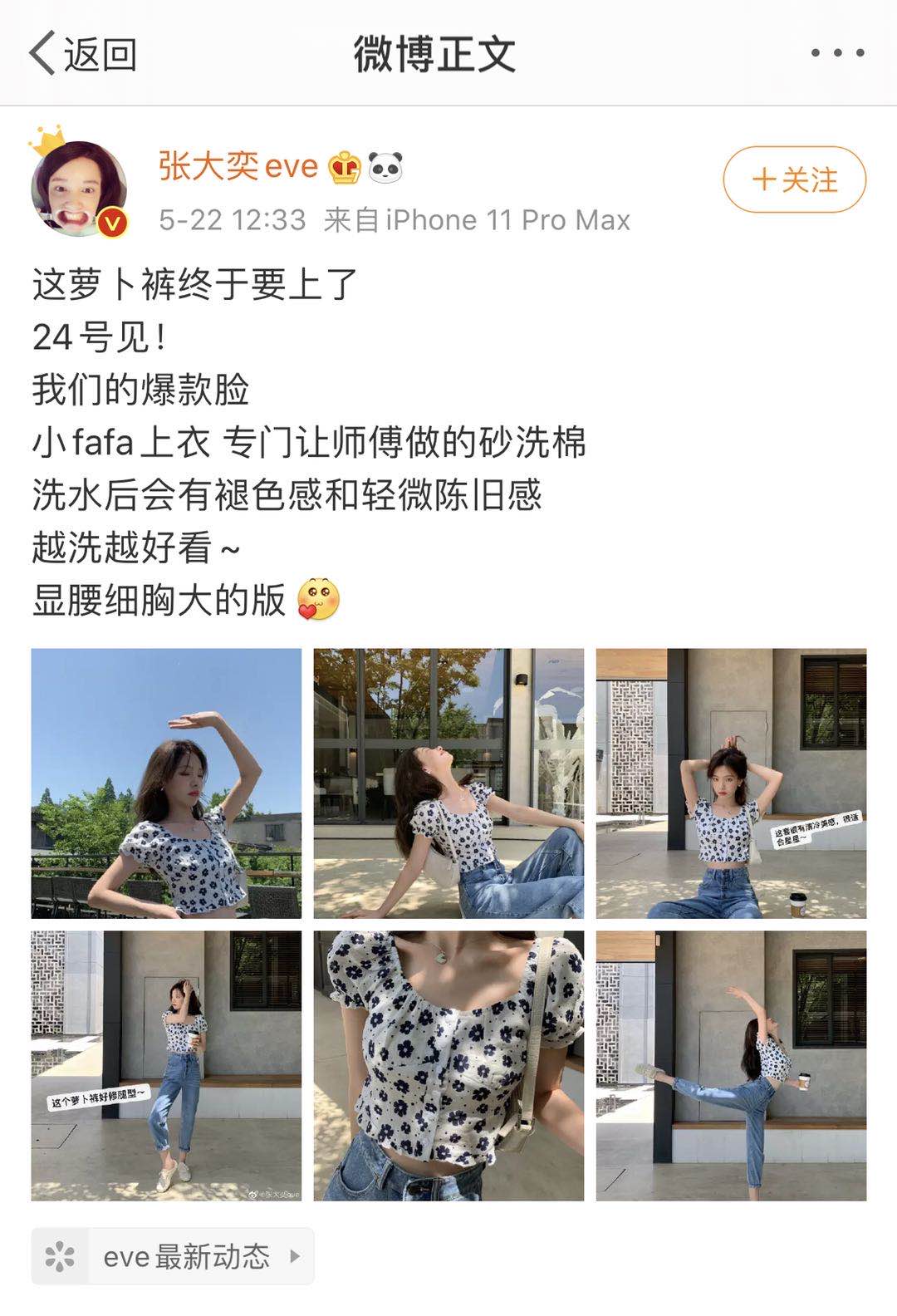Open the poster's profile avatar

click(x=79, y=189)
